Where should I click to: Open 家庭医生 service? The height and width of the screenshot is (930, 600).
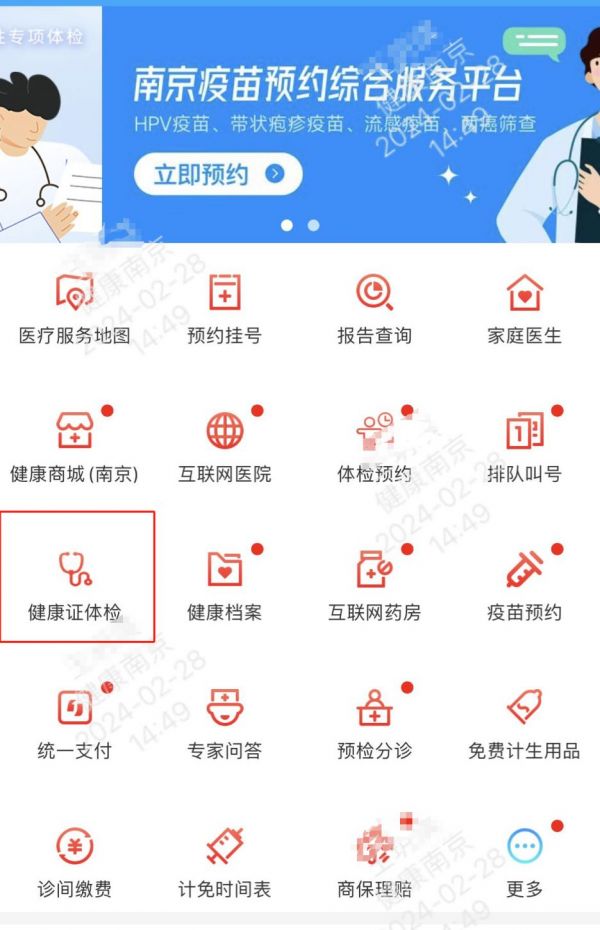click(525, 308)
